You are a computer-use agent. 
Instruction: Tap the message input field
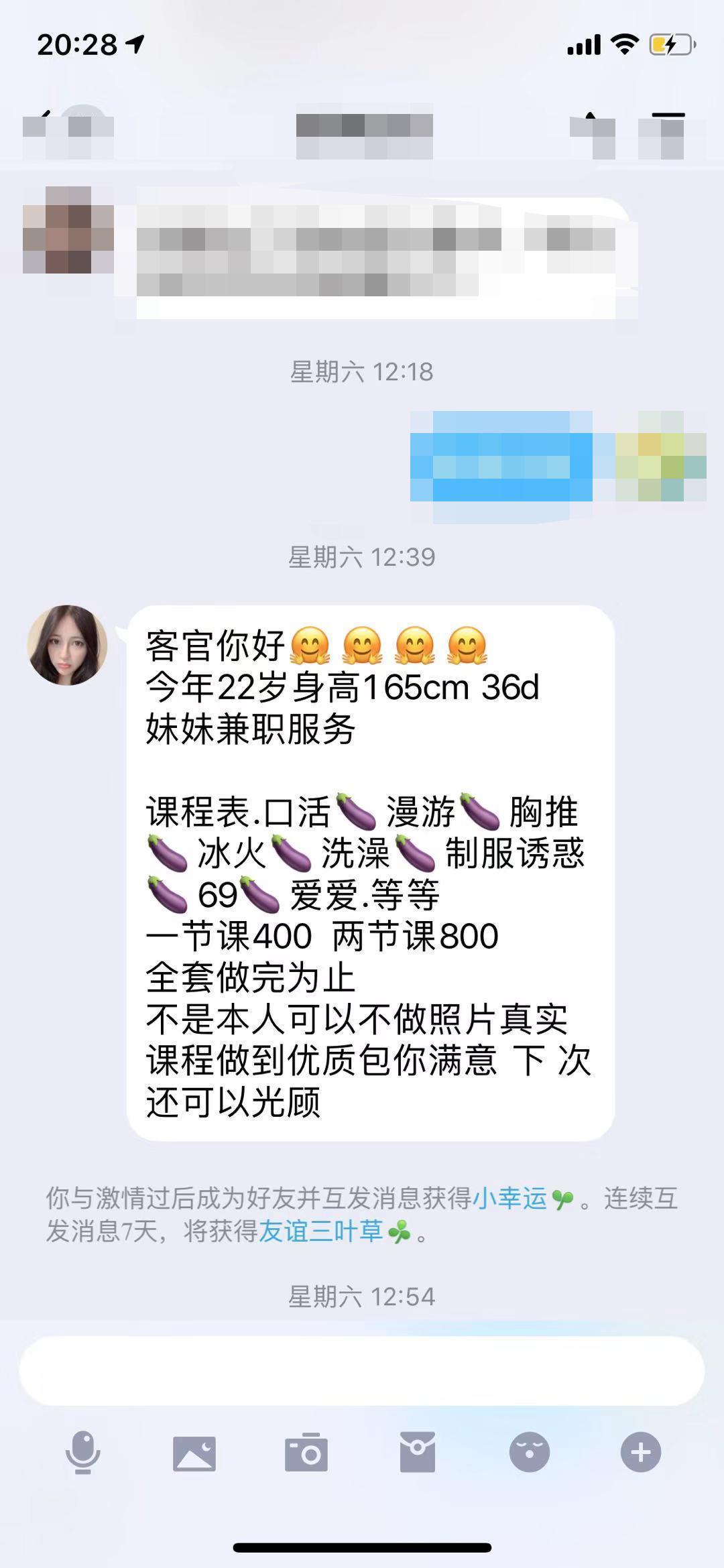[361, 1371]
